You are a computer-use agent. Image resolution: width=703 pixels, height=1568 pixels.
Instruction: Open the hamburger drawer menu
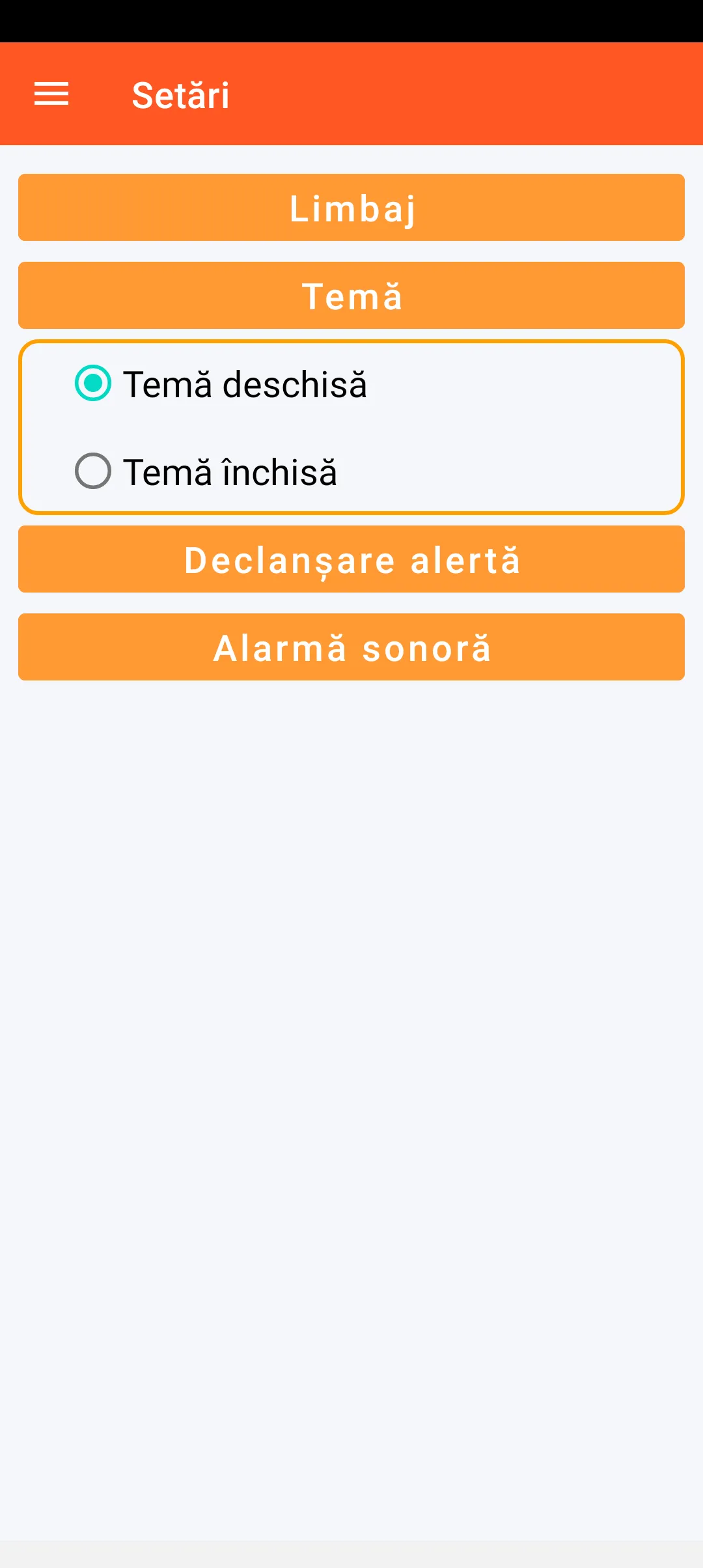tap(51, 94)
